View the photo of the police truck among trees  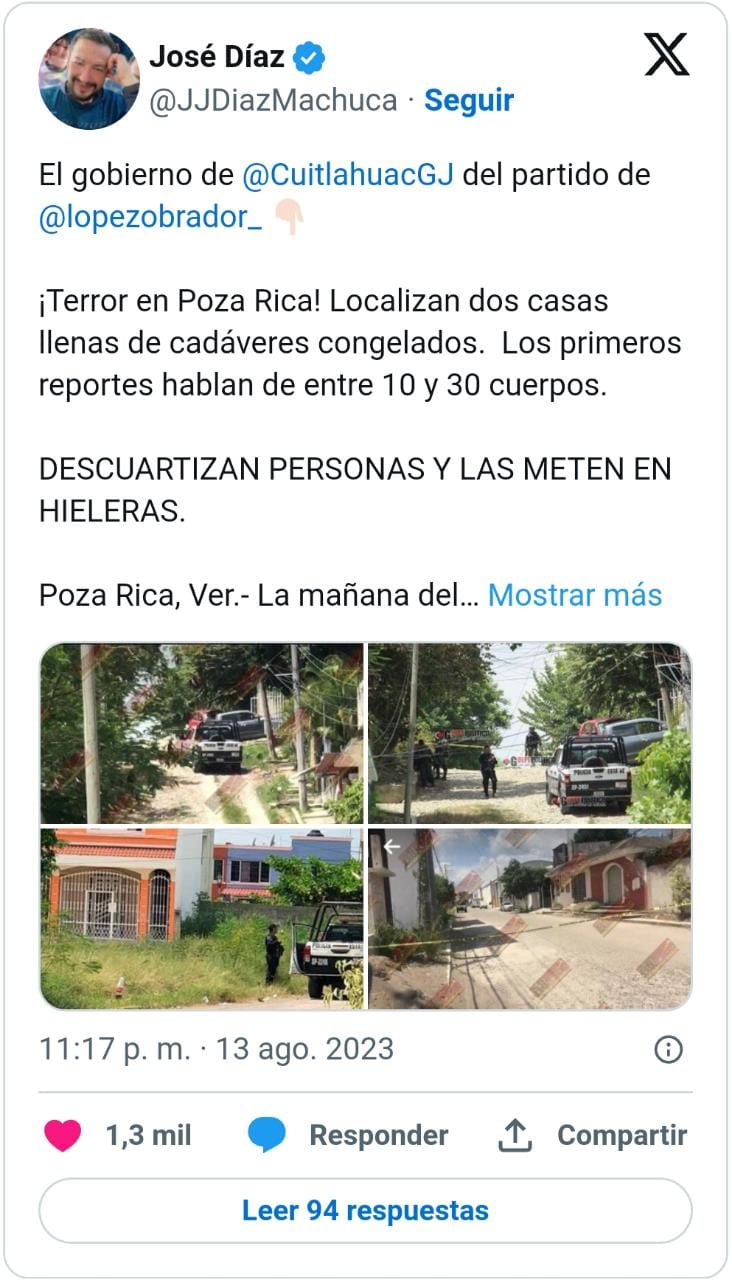(x=202, y=733)
